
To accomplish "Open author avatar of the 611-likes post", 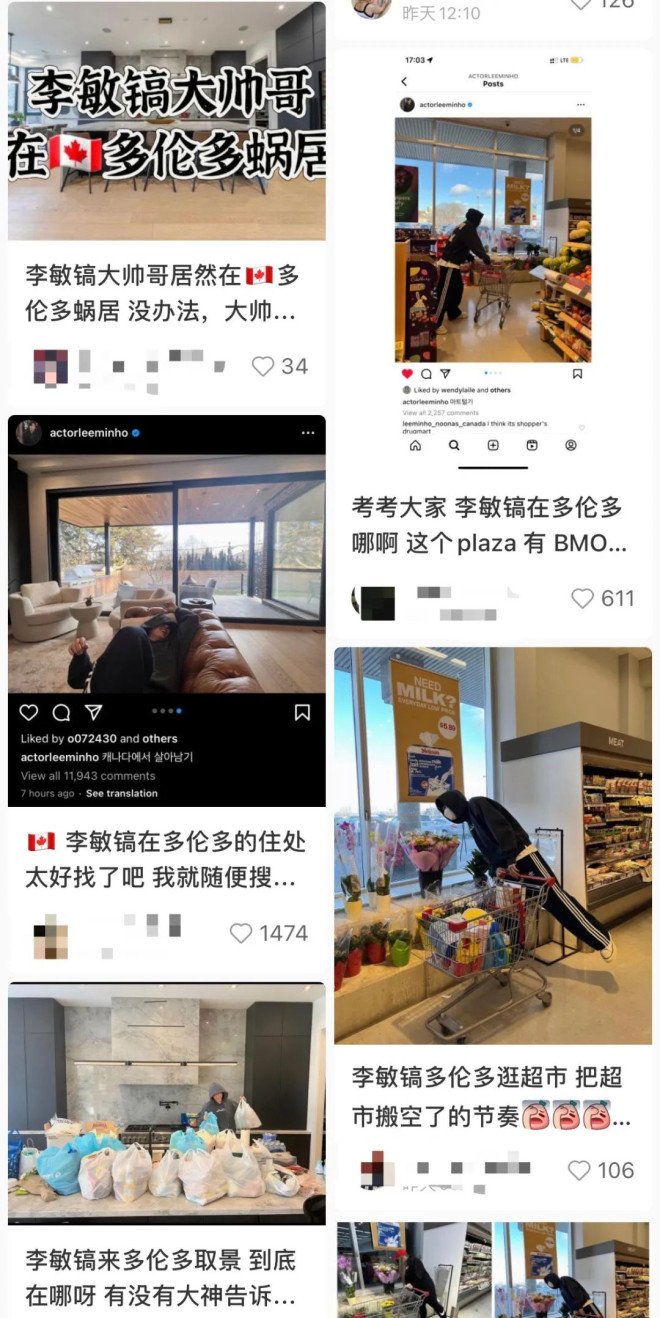I will (x=375, y=600).
